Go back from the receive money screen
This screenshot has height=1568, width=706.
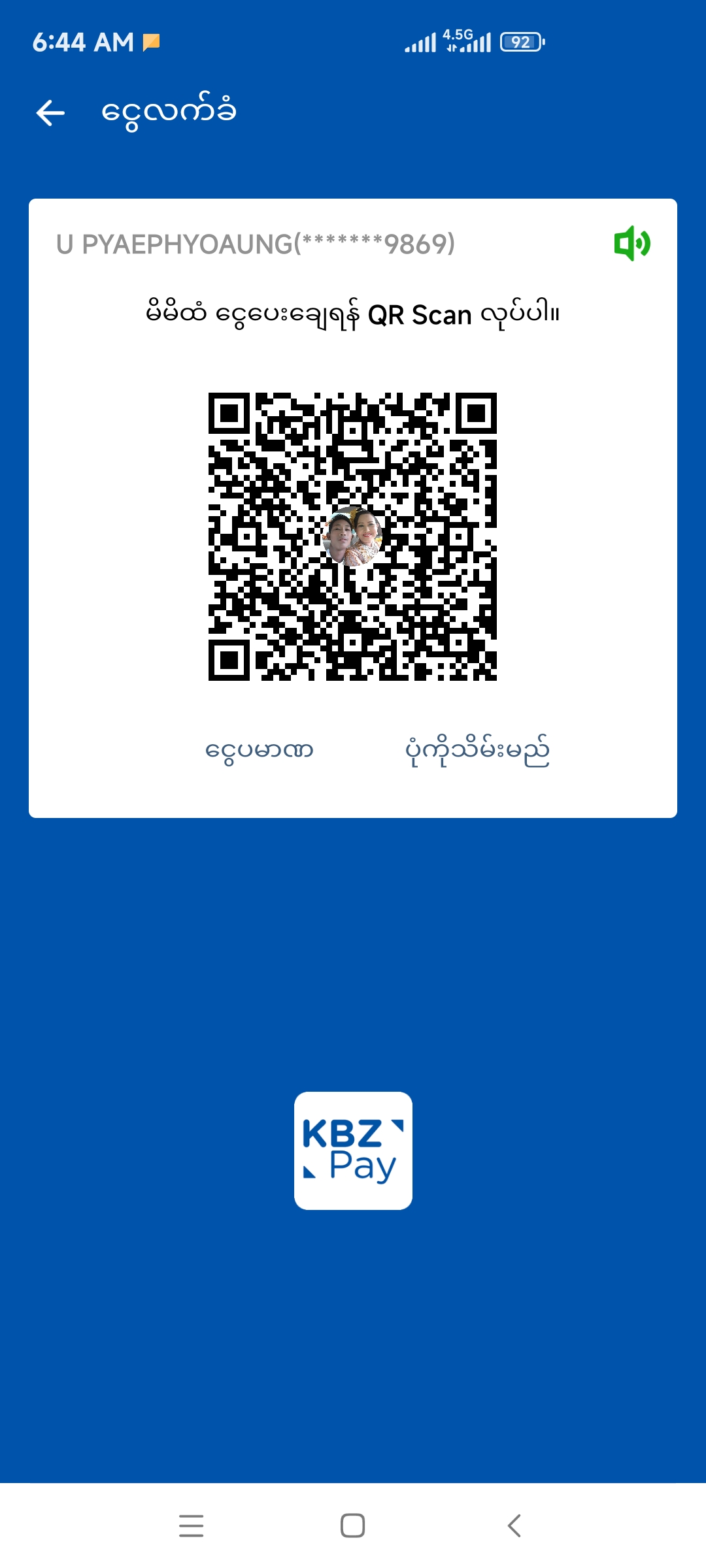50,113
